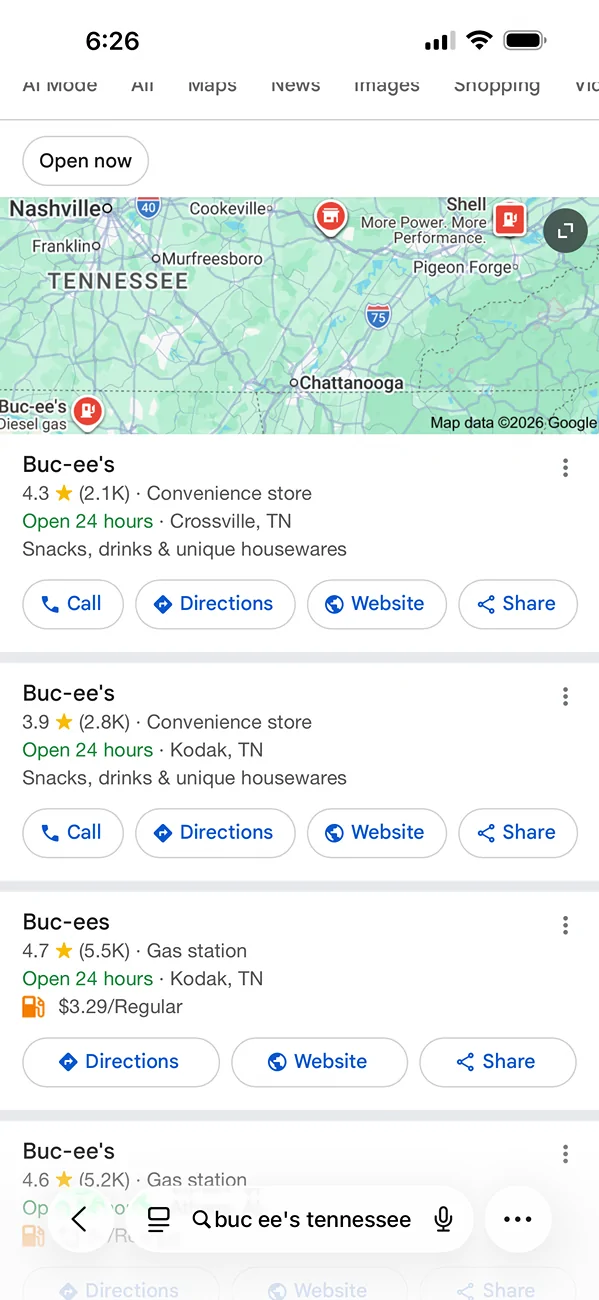Visit website of 3.9-star Kodak Buc-ee's
Viewport: 599px width, 1300px height.
[377, 833]
